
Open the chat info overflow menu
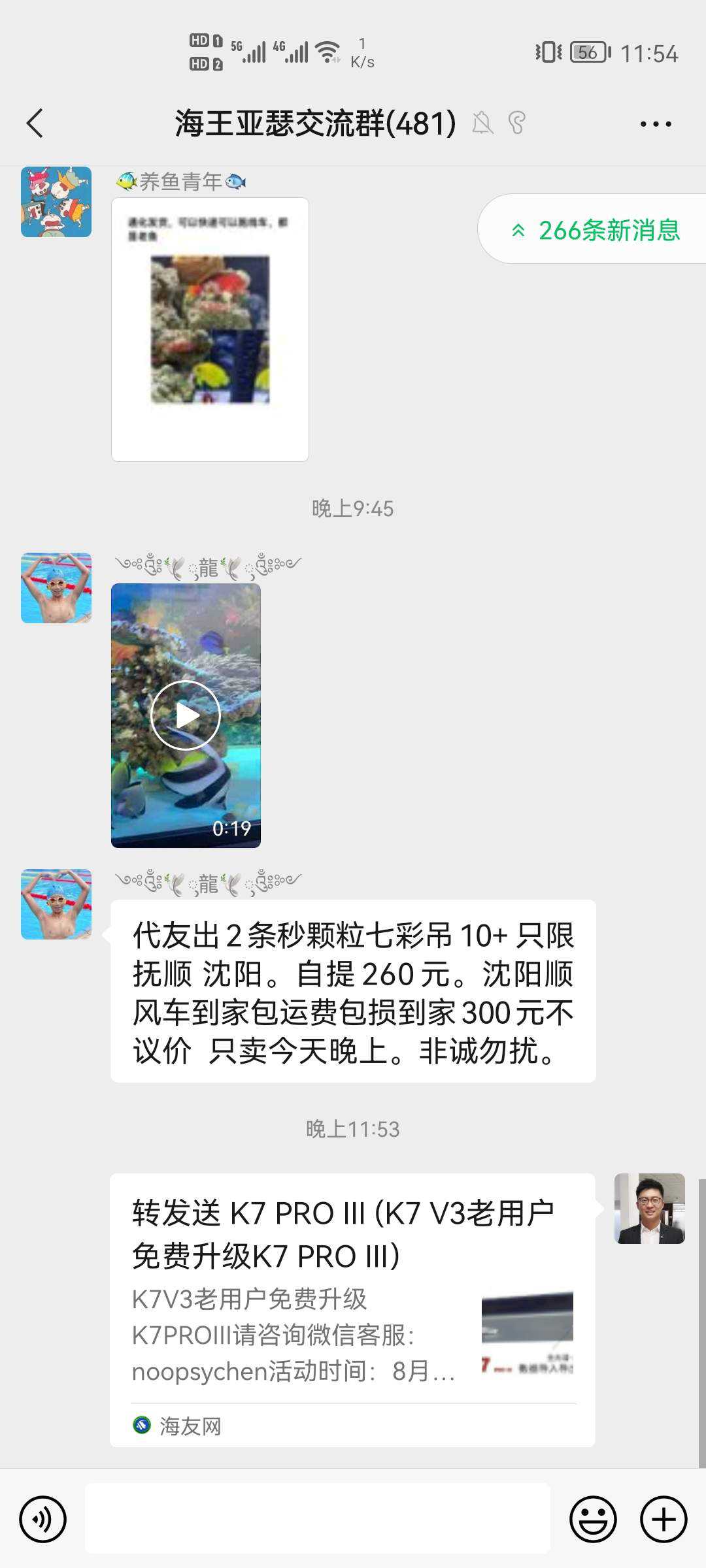click(655, 123)
